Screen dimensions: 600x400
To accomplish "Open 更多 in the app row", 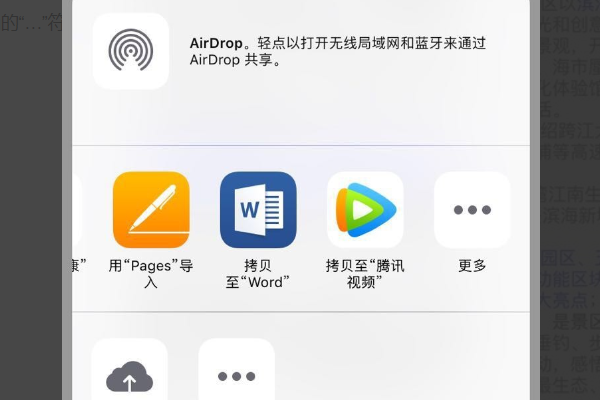I will pyautogui.click(x=472, y=210).
